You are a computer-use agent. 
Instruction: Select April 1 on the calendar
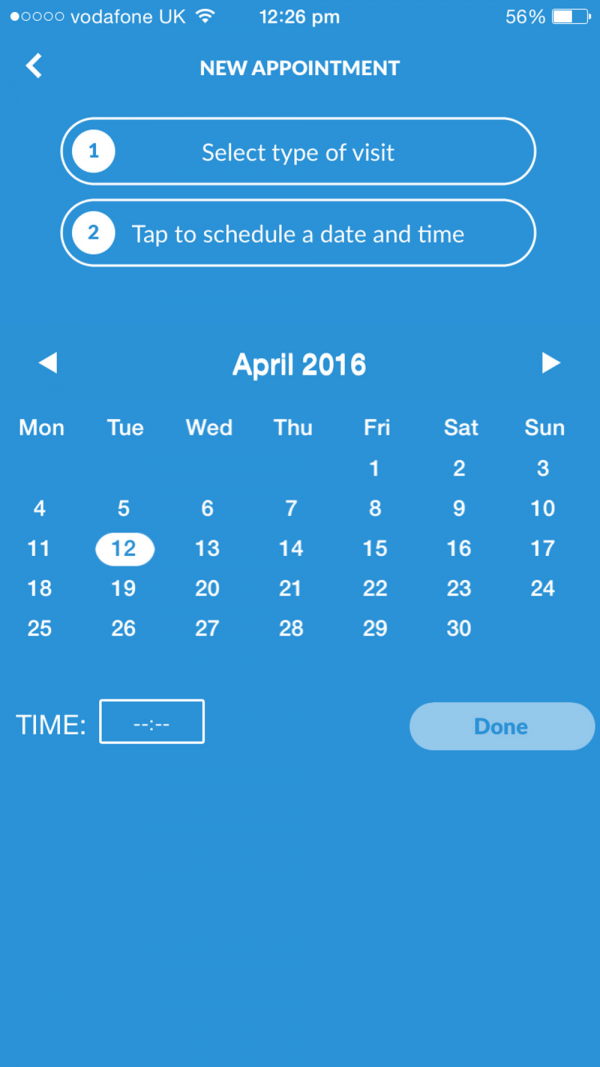[x=374, y=468]
